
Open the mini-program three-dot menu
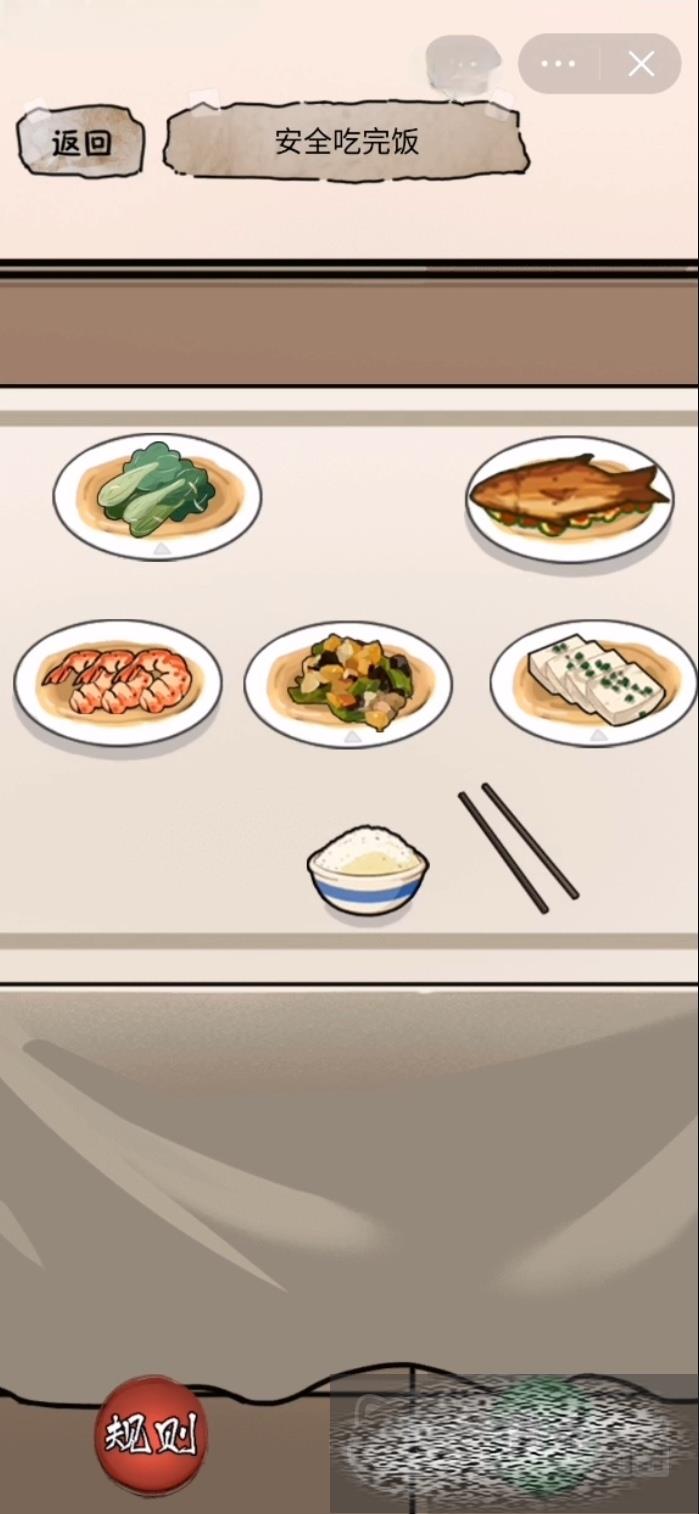pos(558,64)
